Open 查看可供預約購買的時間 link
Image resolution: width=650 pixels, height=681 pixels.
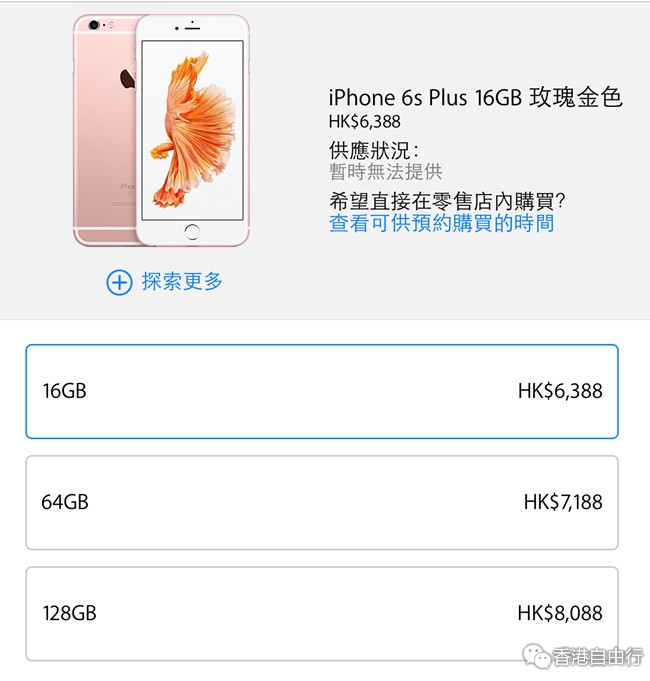click(441, 223)
